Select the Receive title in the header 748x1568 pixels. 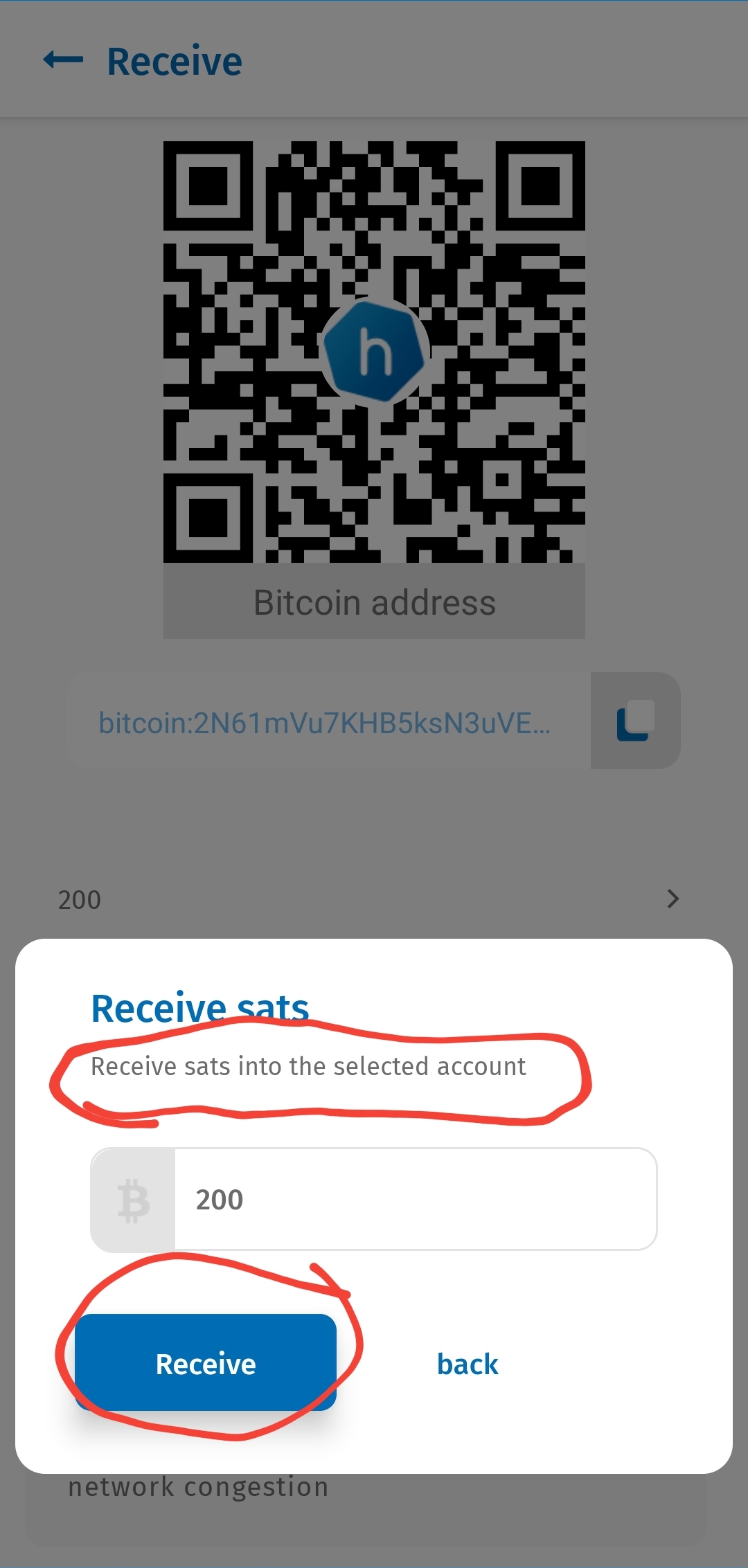[x=175, y=60]
